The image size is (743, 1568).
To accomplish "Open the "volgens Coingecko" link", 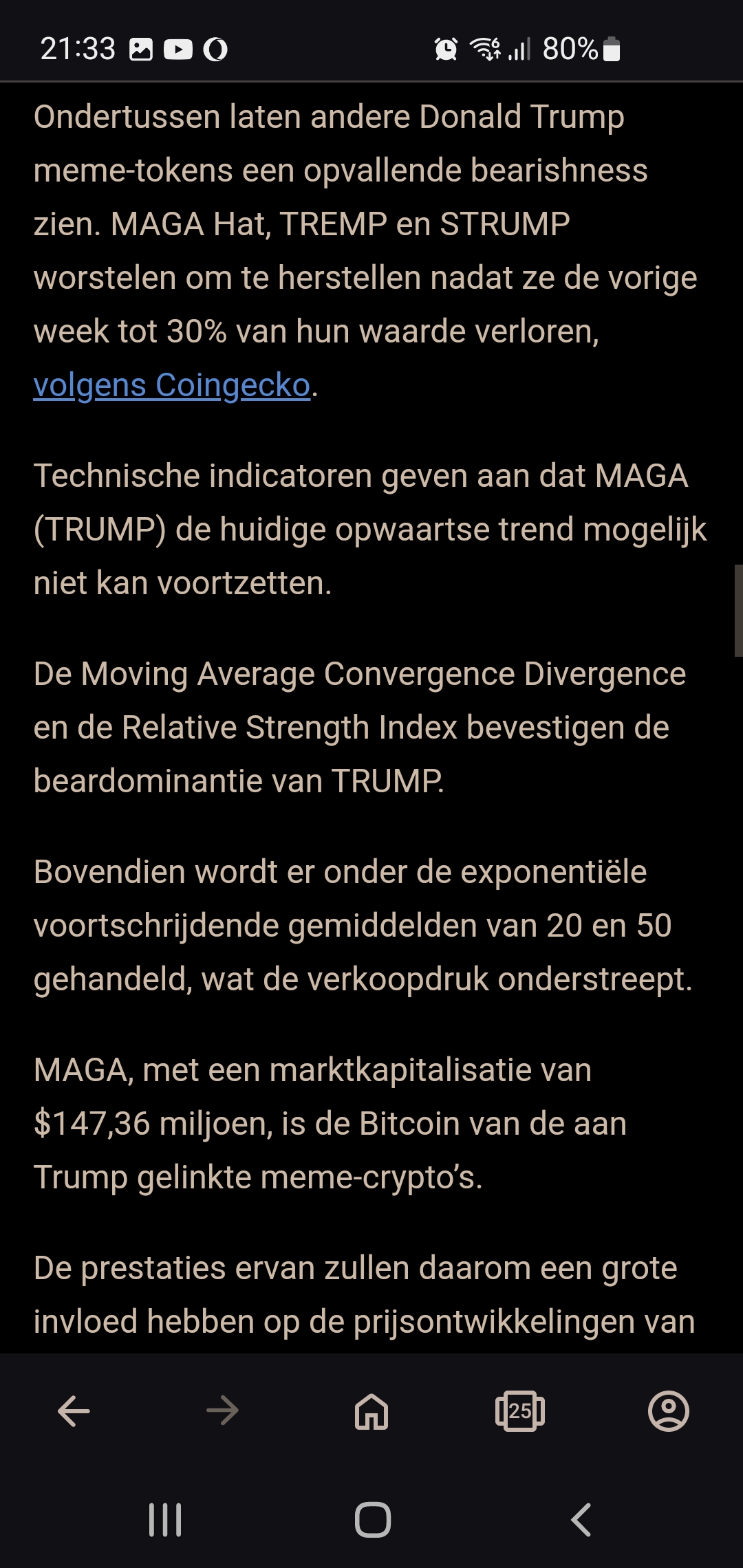I will pyautogui.click(x=172, y=385).
